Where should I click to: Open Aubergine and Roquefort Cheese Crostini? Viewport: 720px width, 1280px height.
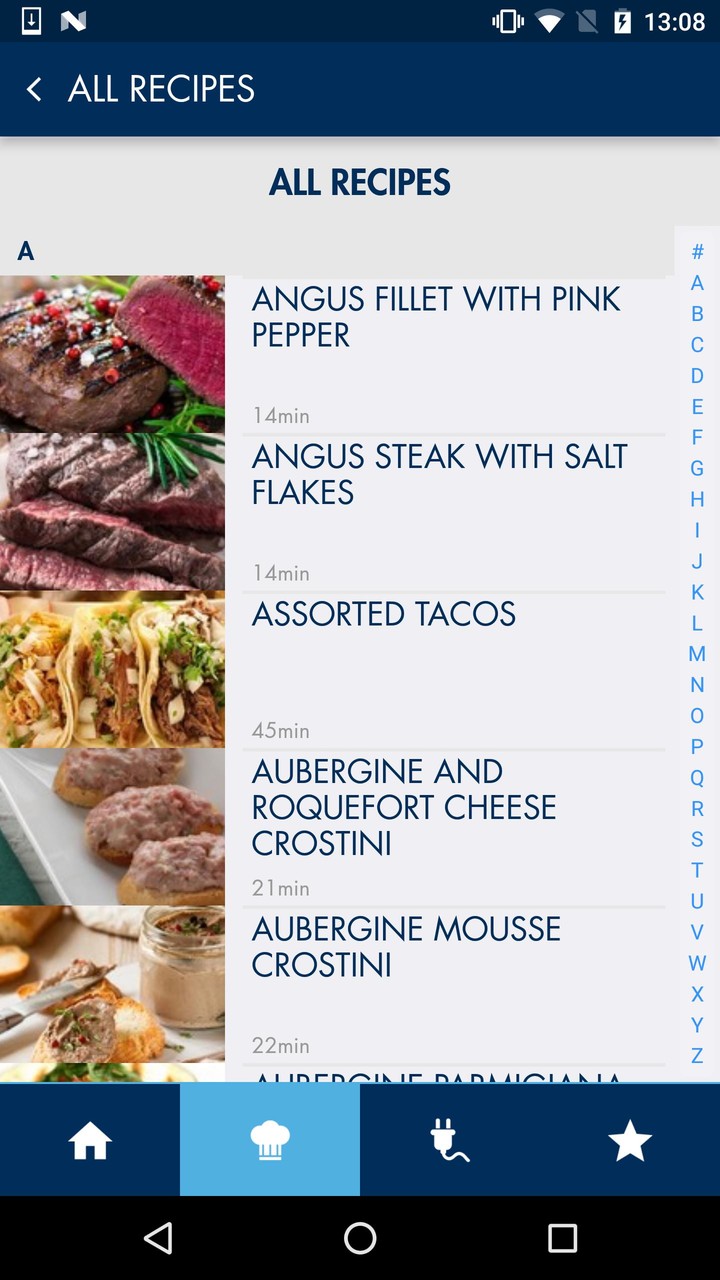pyautogui.click(x=404, y=807)
